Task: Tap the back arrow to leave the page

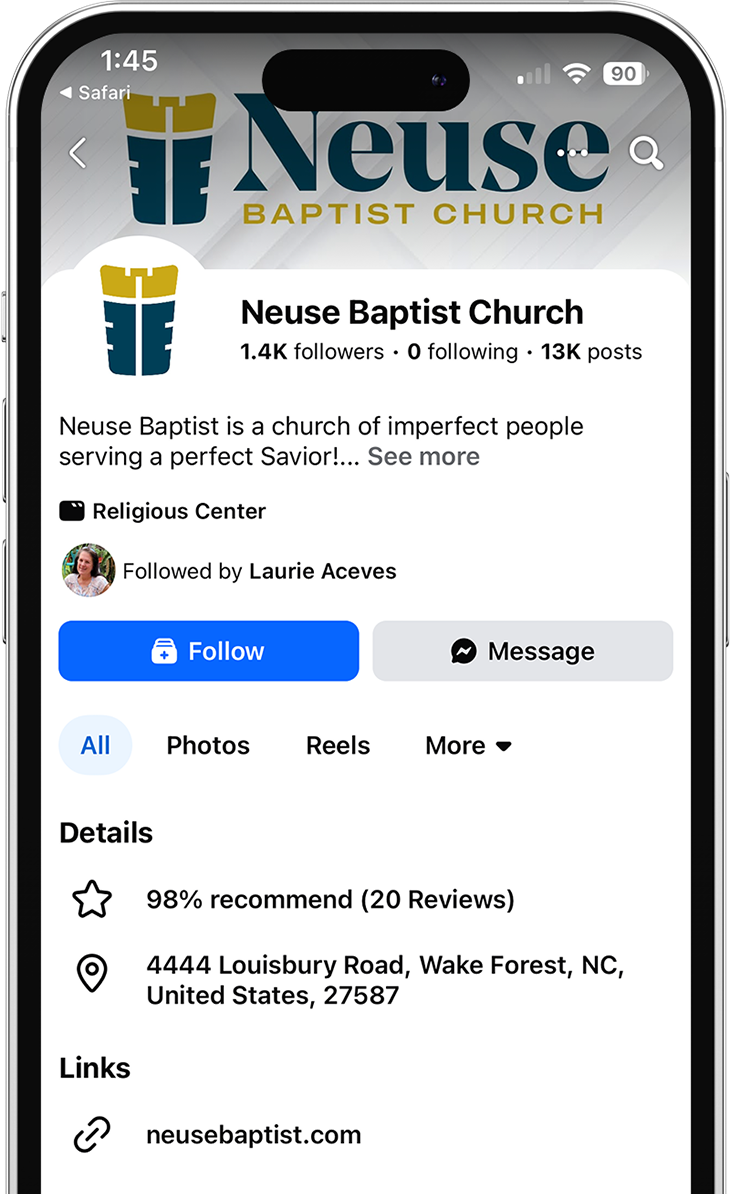Action: 78,152
